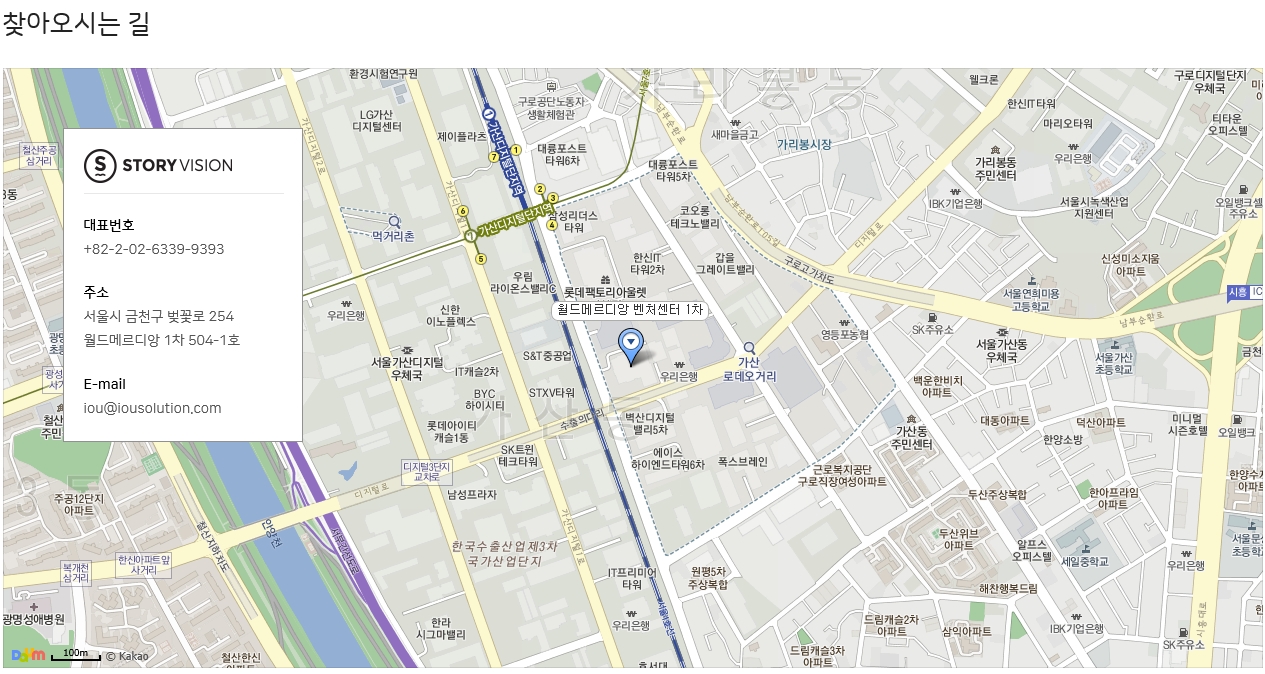Viewport: 1265px width, 674px height.
Task: Open the Daum map logo link
Action: (27, 655)
